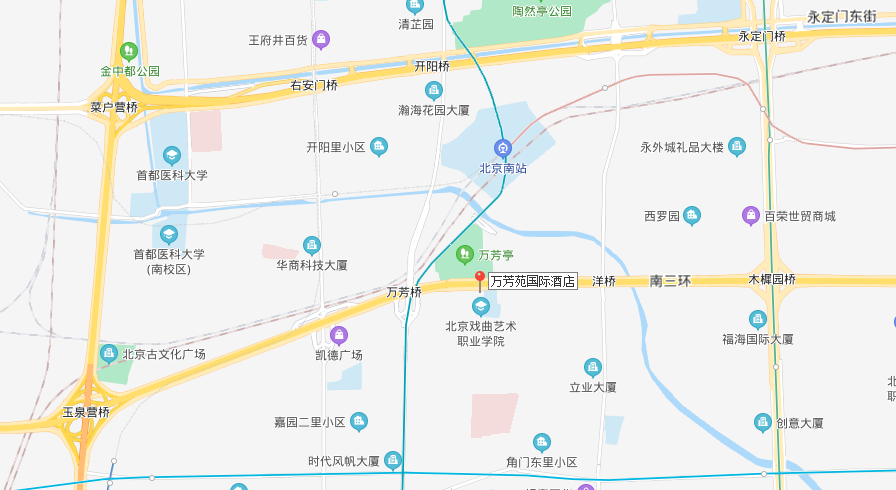
Task: Open the 首都医科大学 marker
Action: 171,155
